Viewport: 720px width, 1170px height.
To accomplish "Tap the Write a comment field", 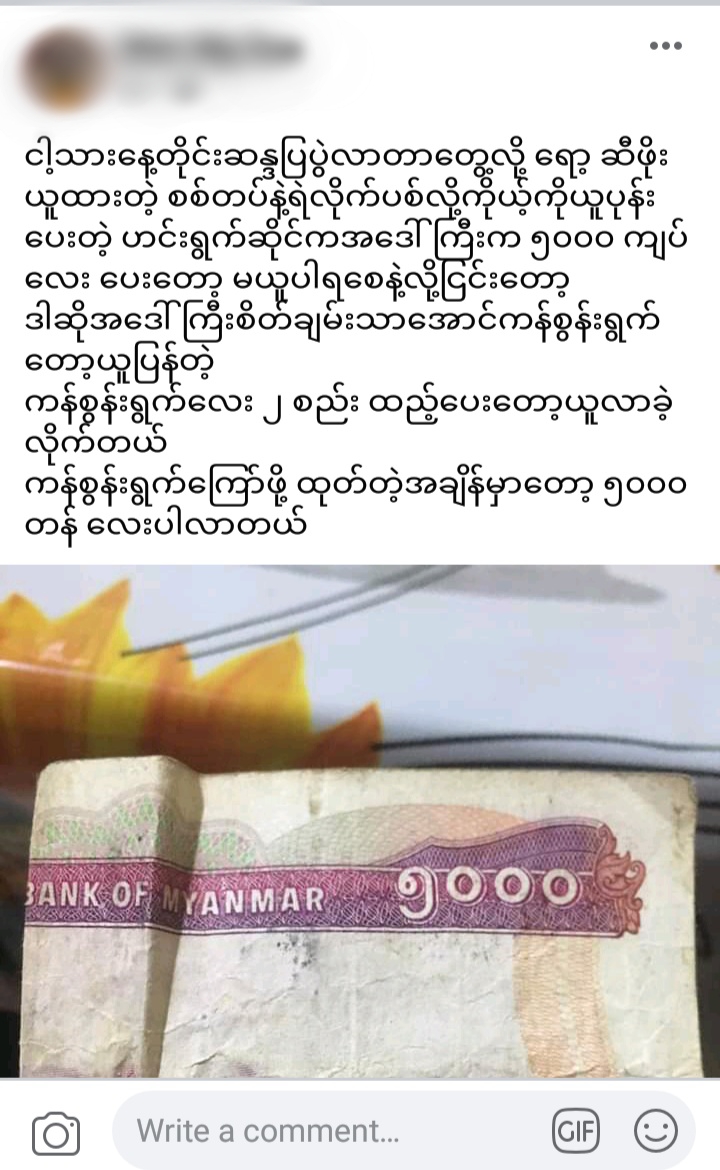I will (x=330, y=1132).
